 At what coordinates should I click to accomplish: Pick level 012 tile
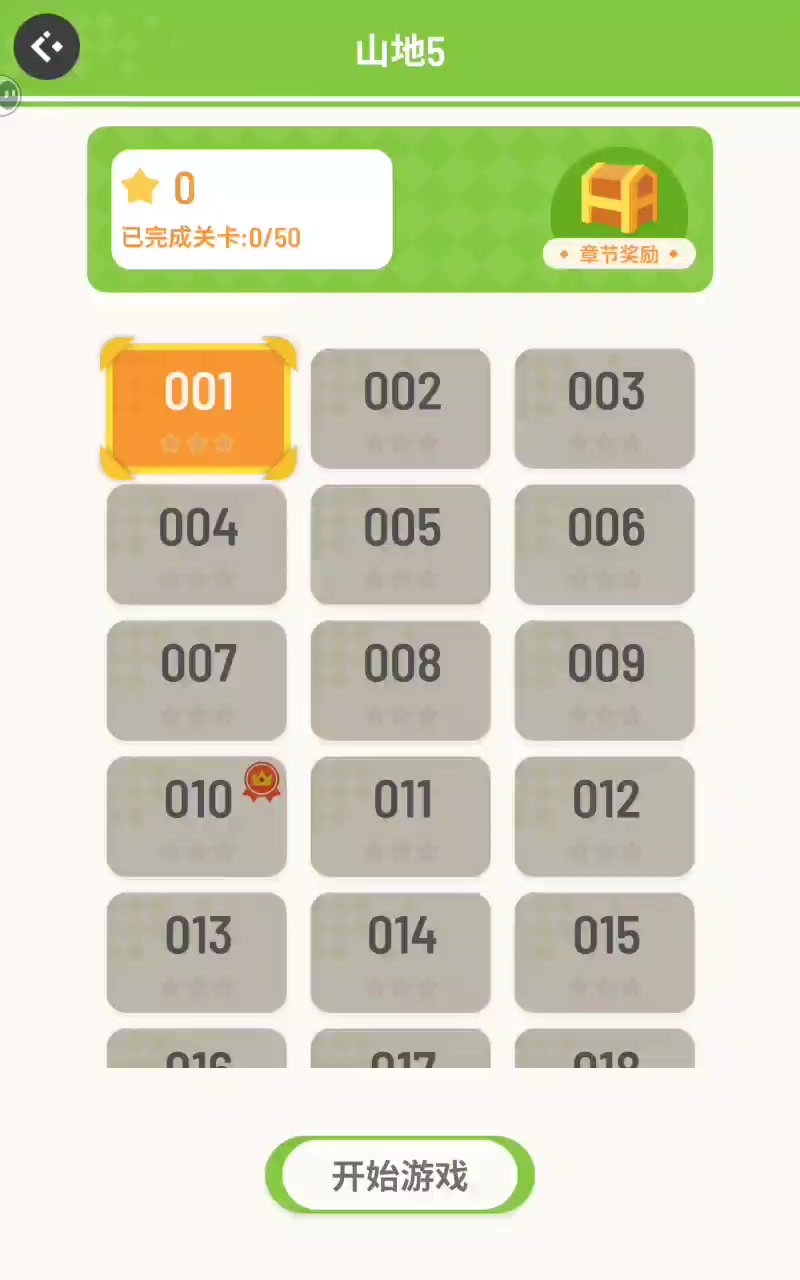(605, 816)
